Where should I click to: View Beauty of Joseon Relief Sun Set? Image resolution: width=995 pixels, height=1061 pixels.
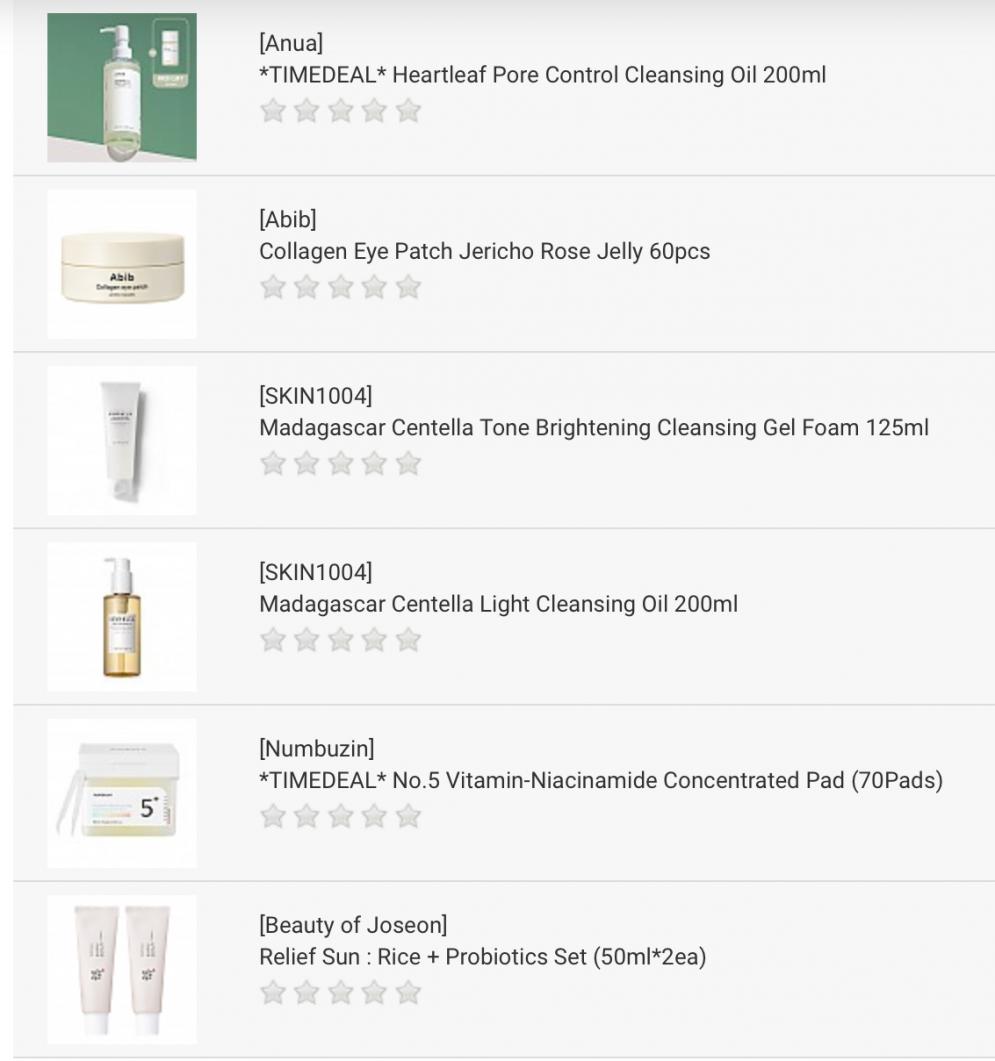click(482, 957)
